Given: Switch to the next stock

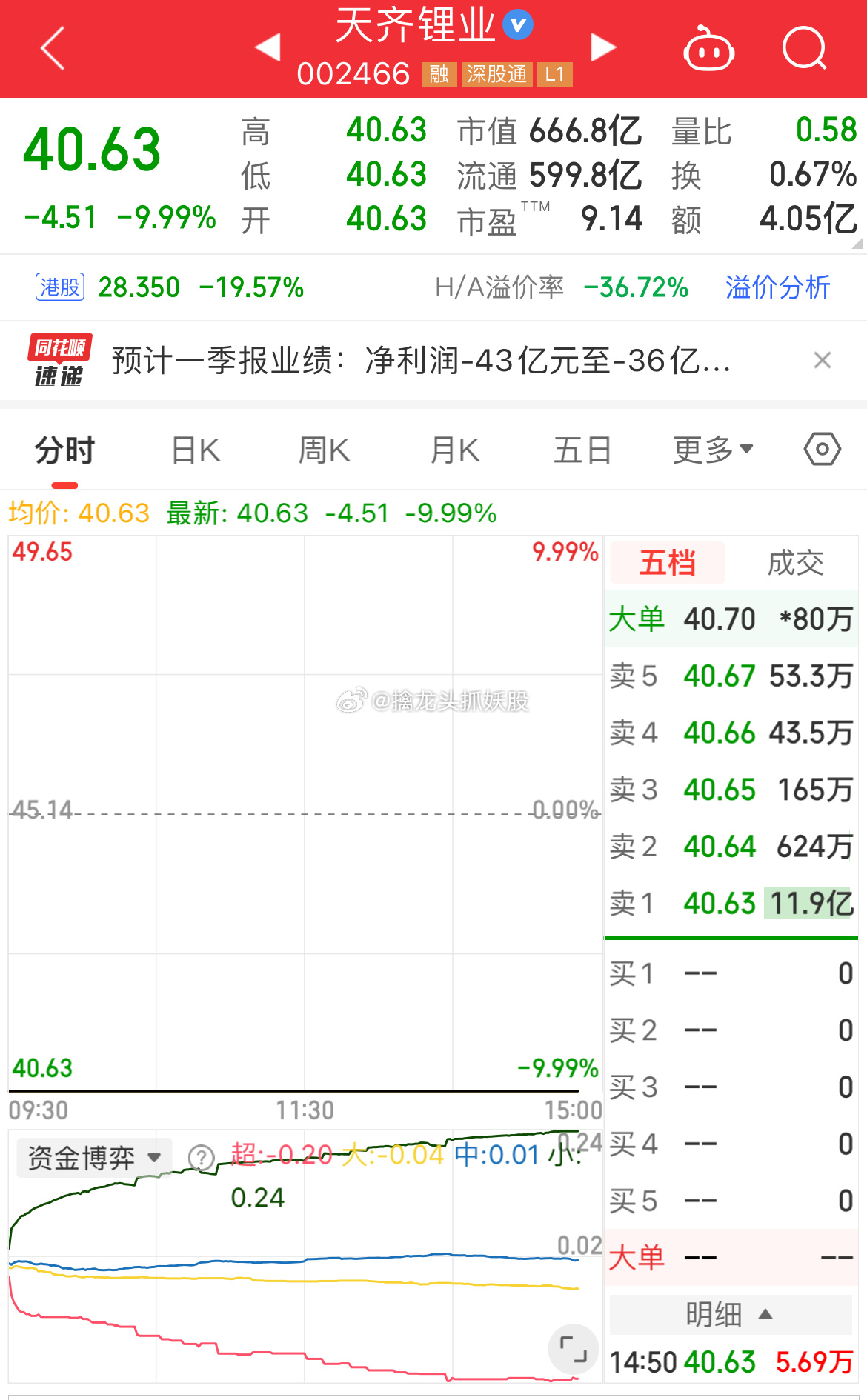Looking at the screenshot, I should [603, 47].
